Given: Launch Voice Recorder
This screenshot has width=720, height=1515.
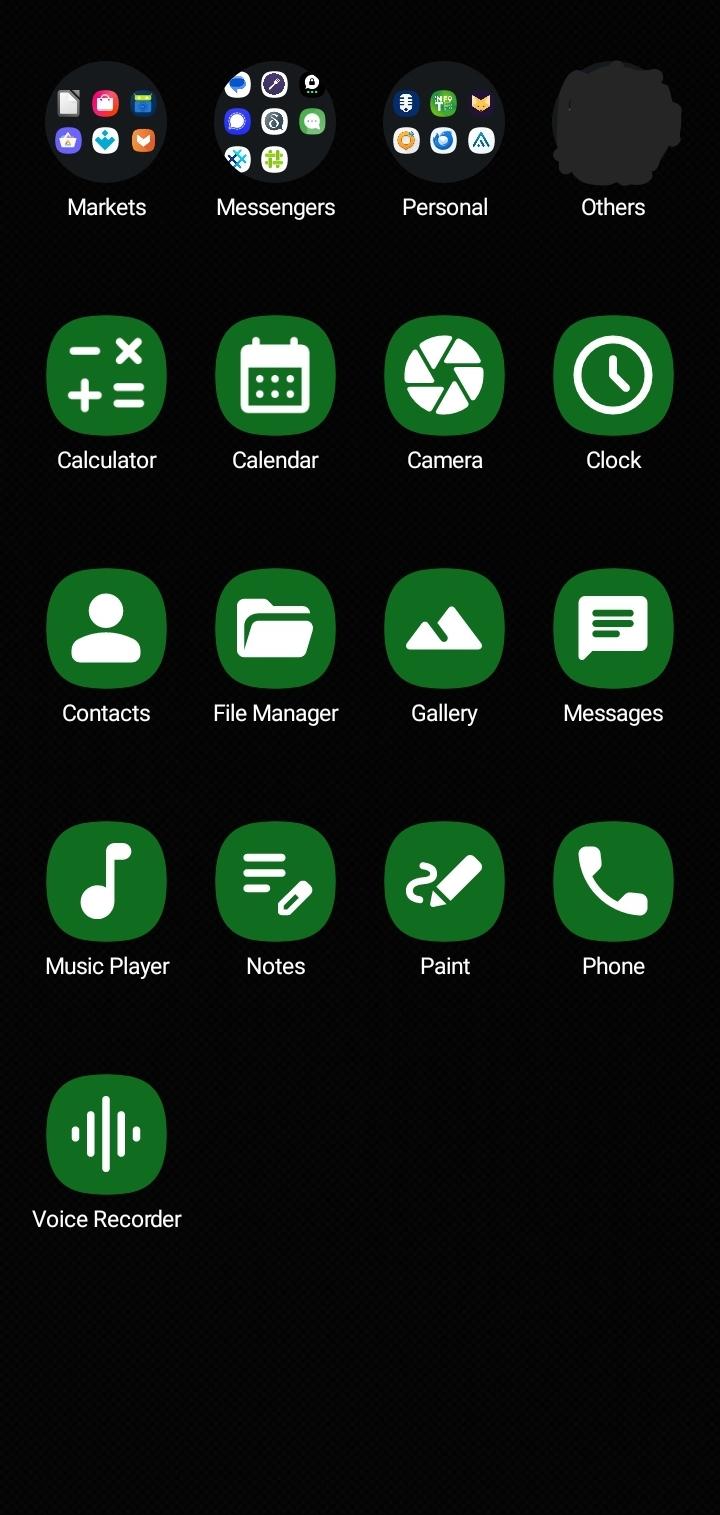Looking at the screenshot, I should click(x=106, y=1135).
